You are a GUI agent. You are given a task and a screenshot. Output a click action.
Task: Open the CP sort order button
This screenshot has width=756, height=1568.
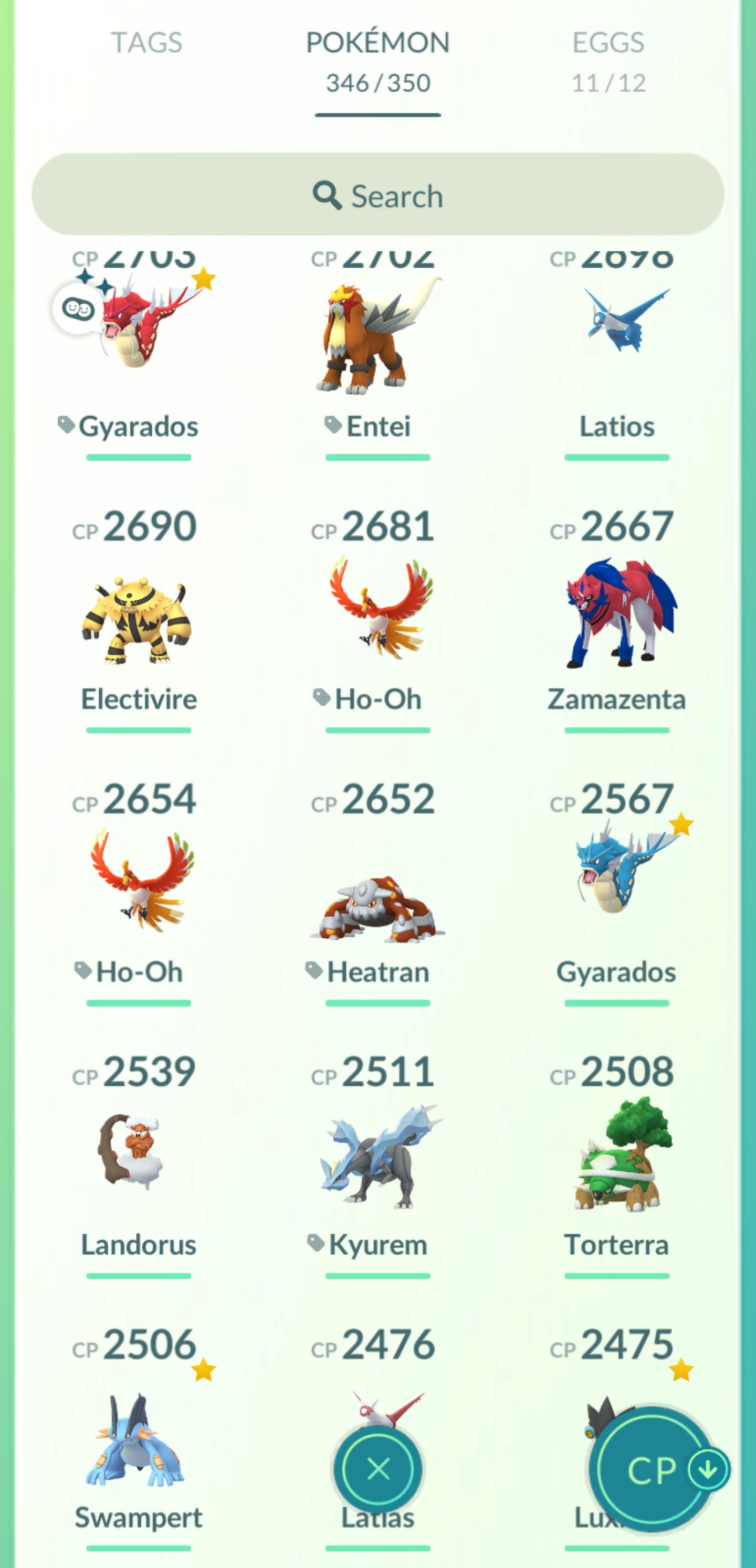[653, 1469]
